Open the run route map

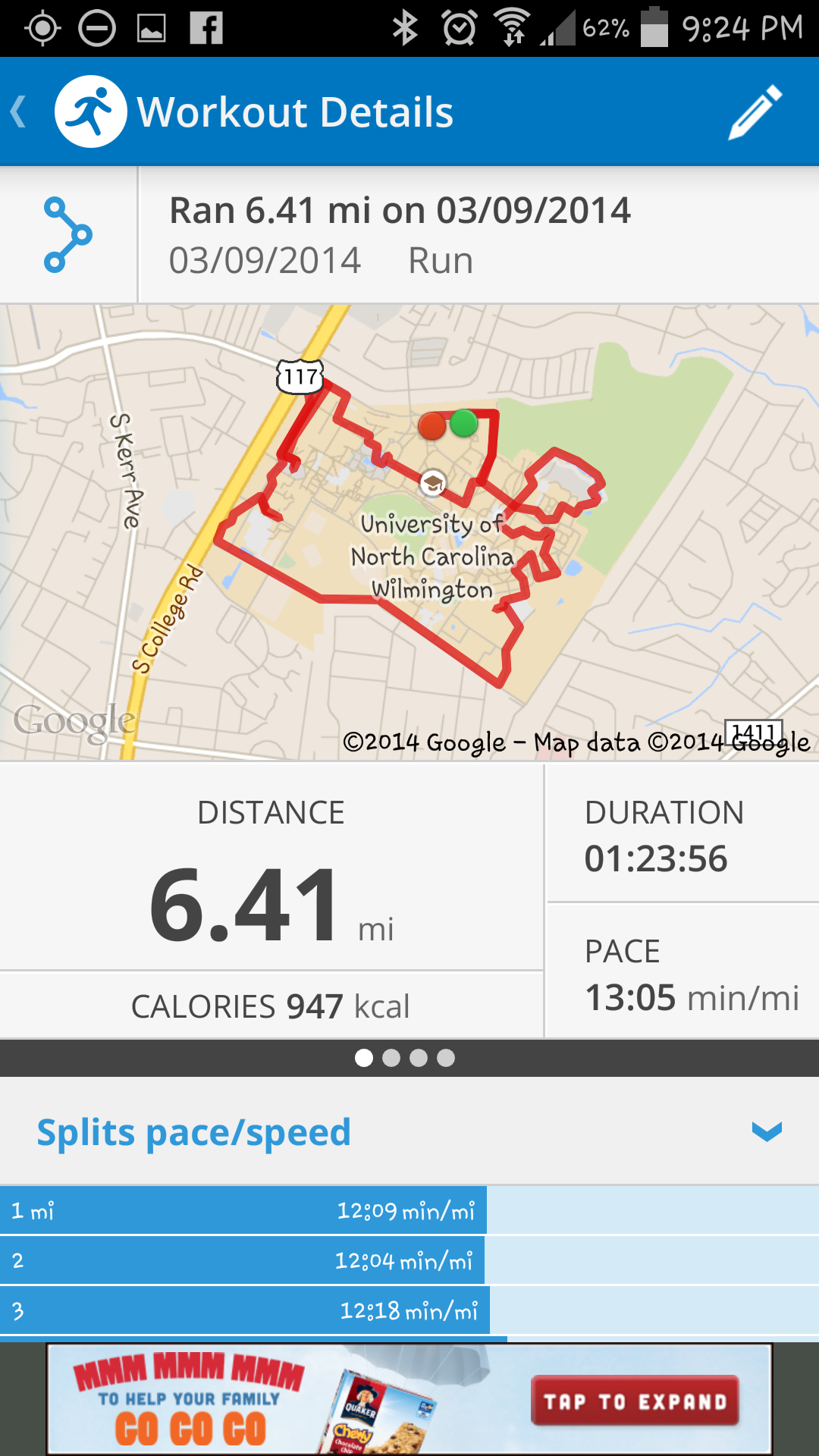point(409,532)
